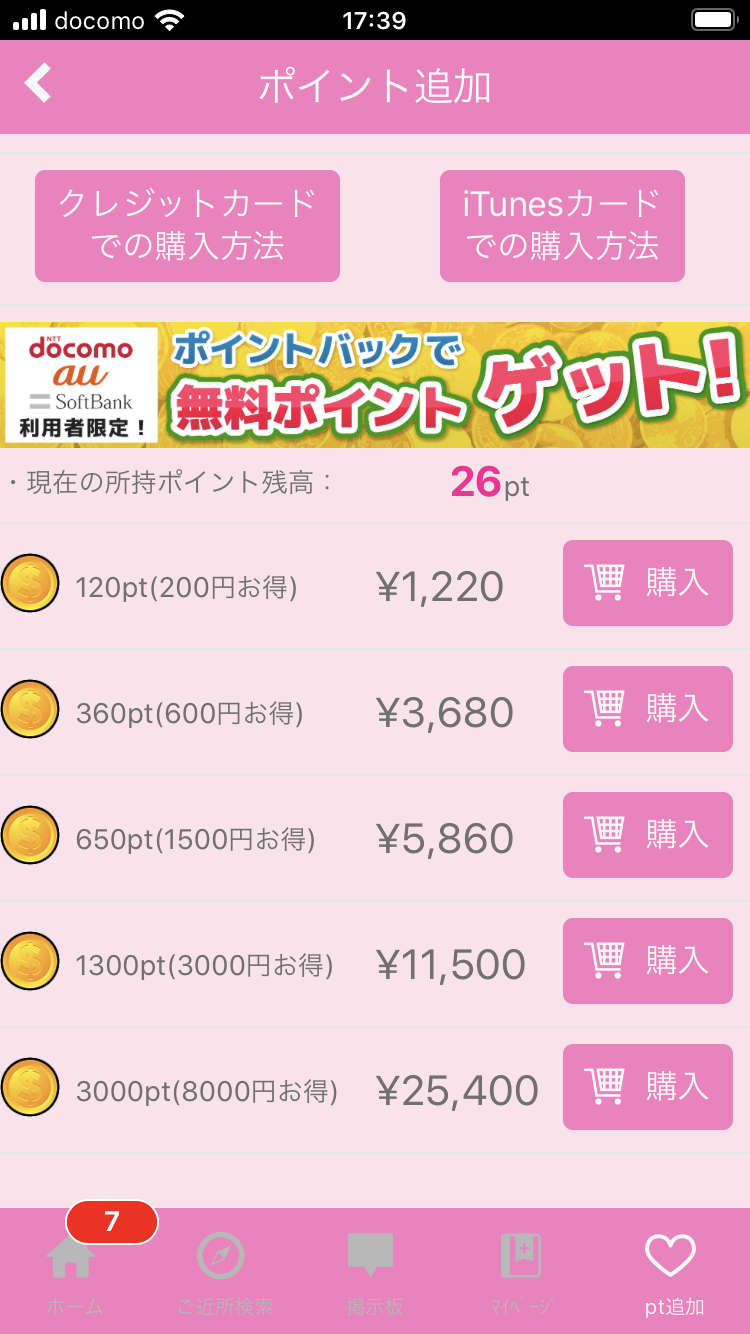This screenshot has height=1334, width=750.
Task: Go back using the top-left arrow
Action: (x=38, y=84)
